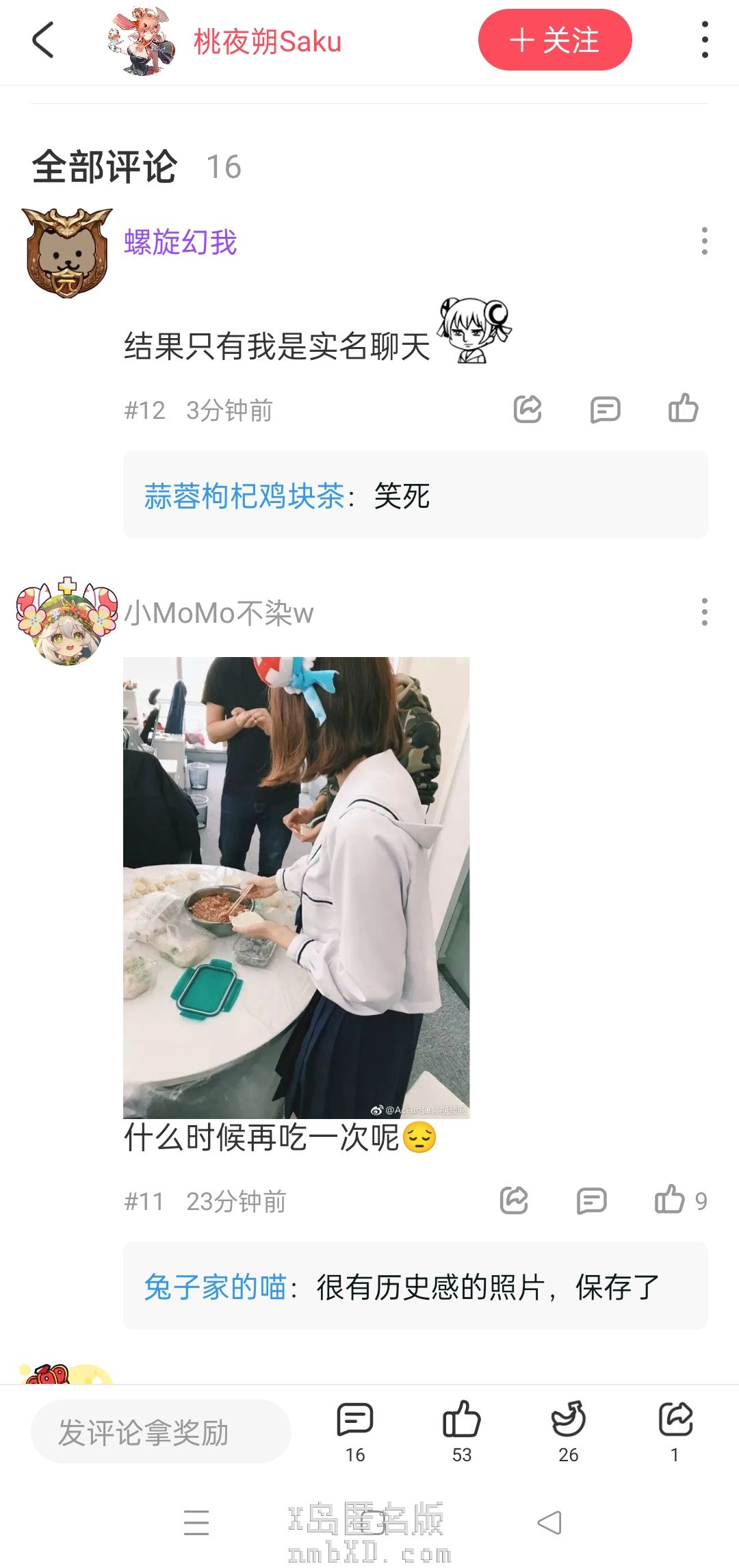Image resolution: width=739 pixels, height=1568 pixels.
Task: Like comment #12 by 螺旋幻我
Action: [x=683, y=409]
